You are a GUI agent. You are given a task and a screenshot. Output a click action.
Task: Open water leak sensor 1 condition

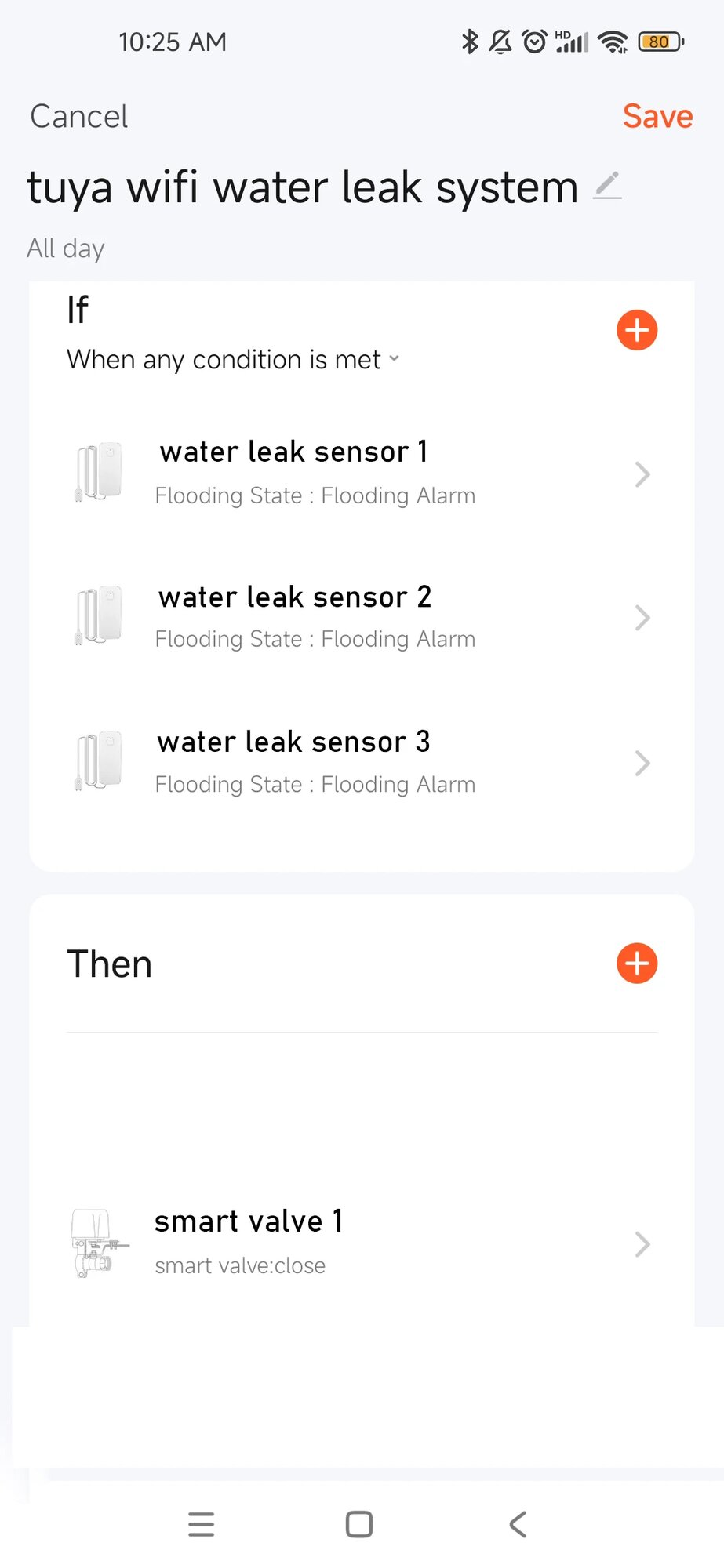coord(362,474)
